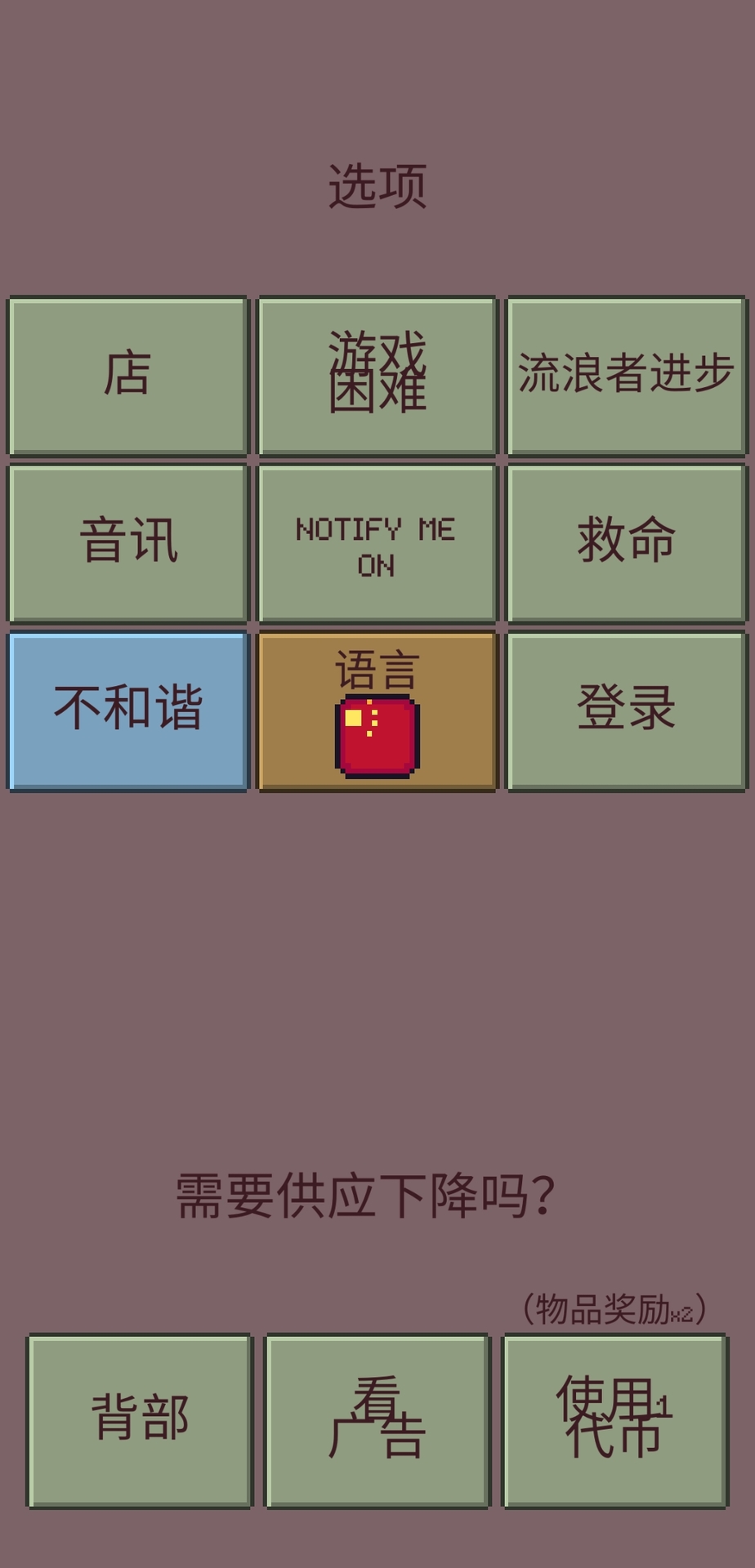Select the 游戏困难 difficulty option

coord(377,375)
